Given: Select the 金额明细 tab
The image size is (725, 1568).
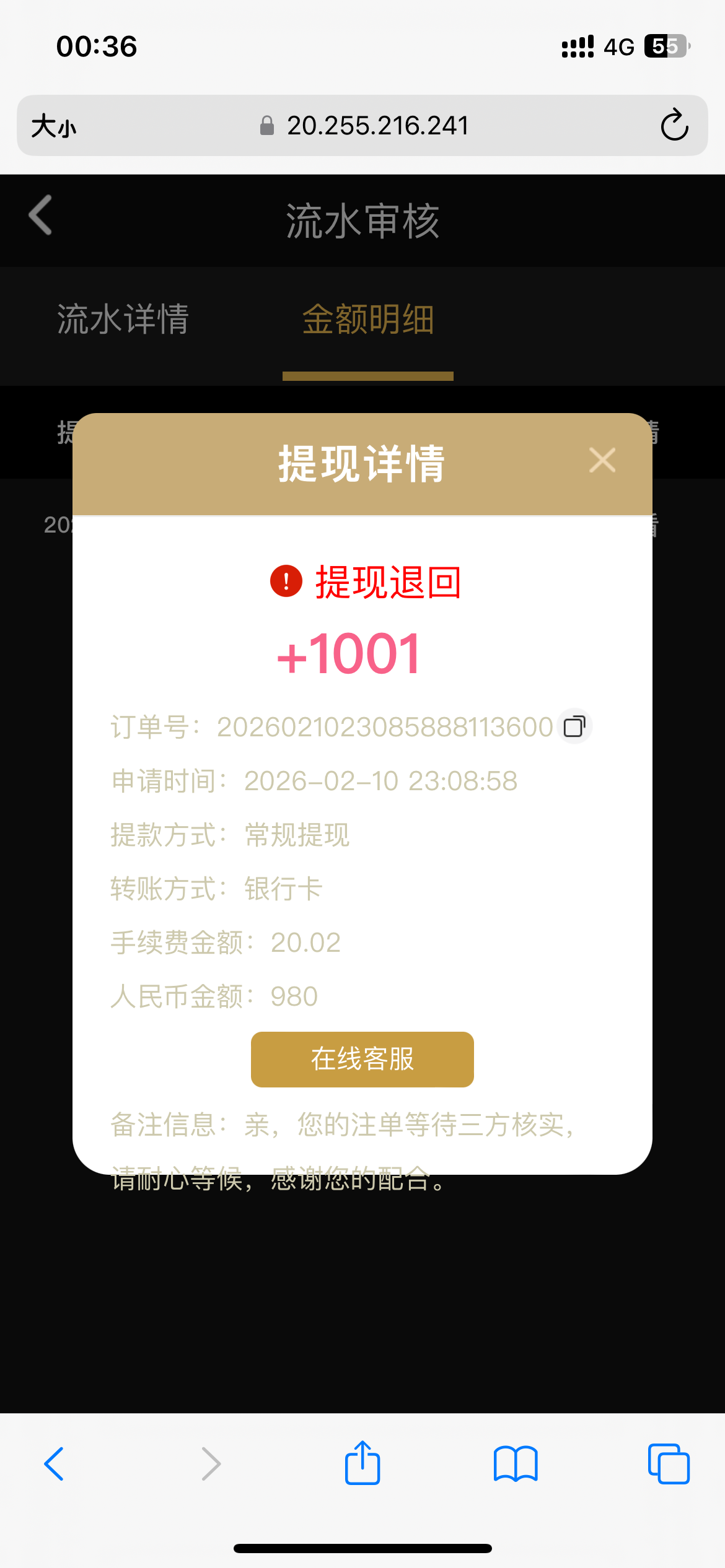Looking at the screenshot, I should click(x=367, y=320).
